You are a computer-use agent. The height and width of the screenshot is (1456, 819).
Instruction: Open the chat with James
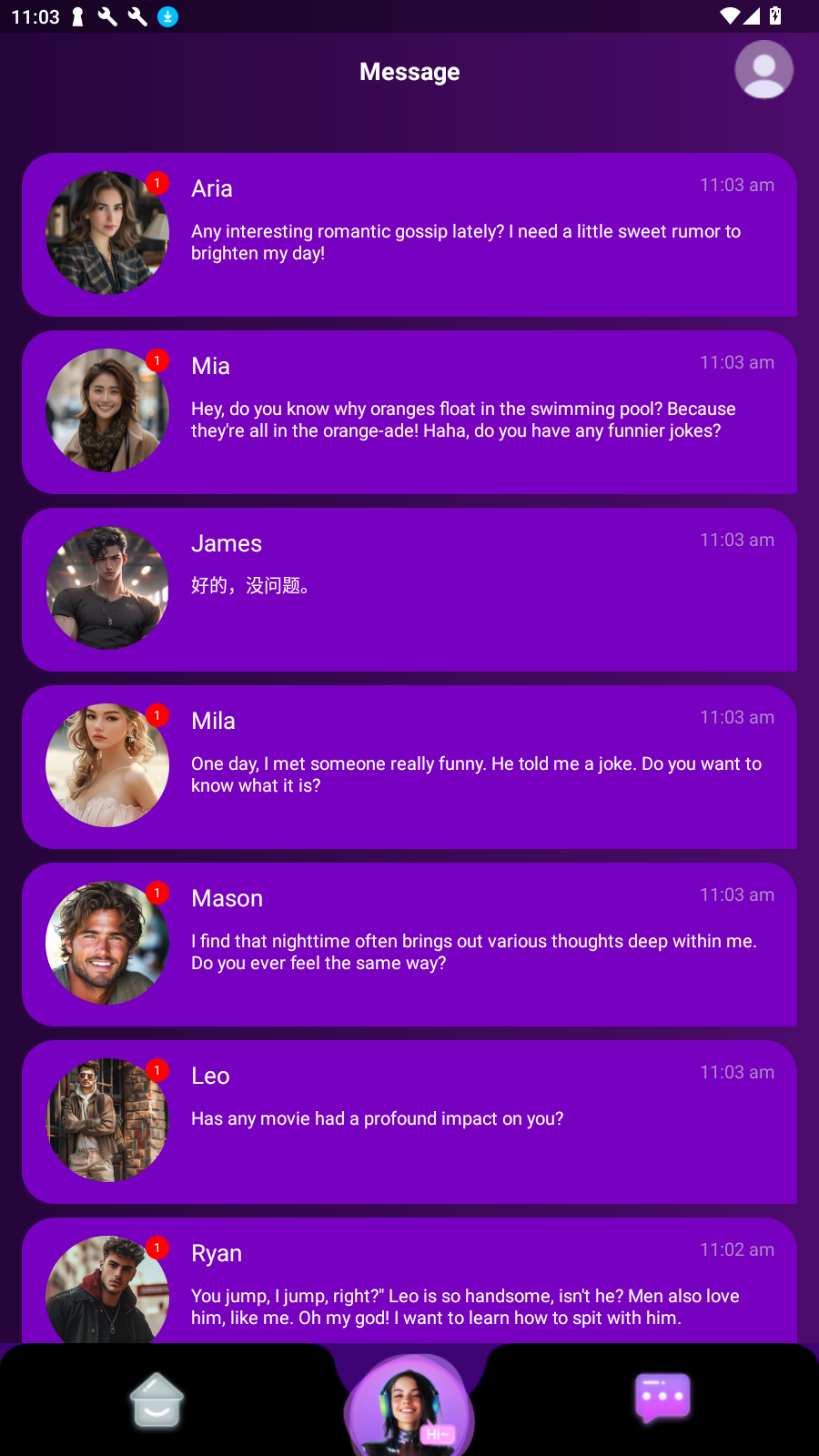[409, 590]
